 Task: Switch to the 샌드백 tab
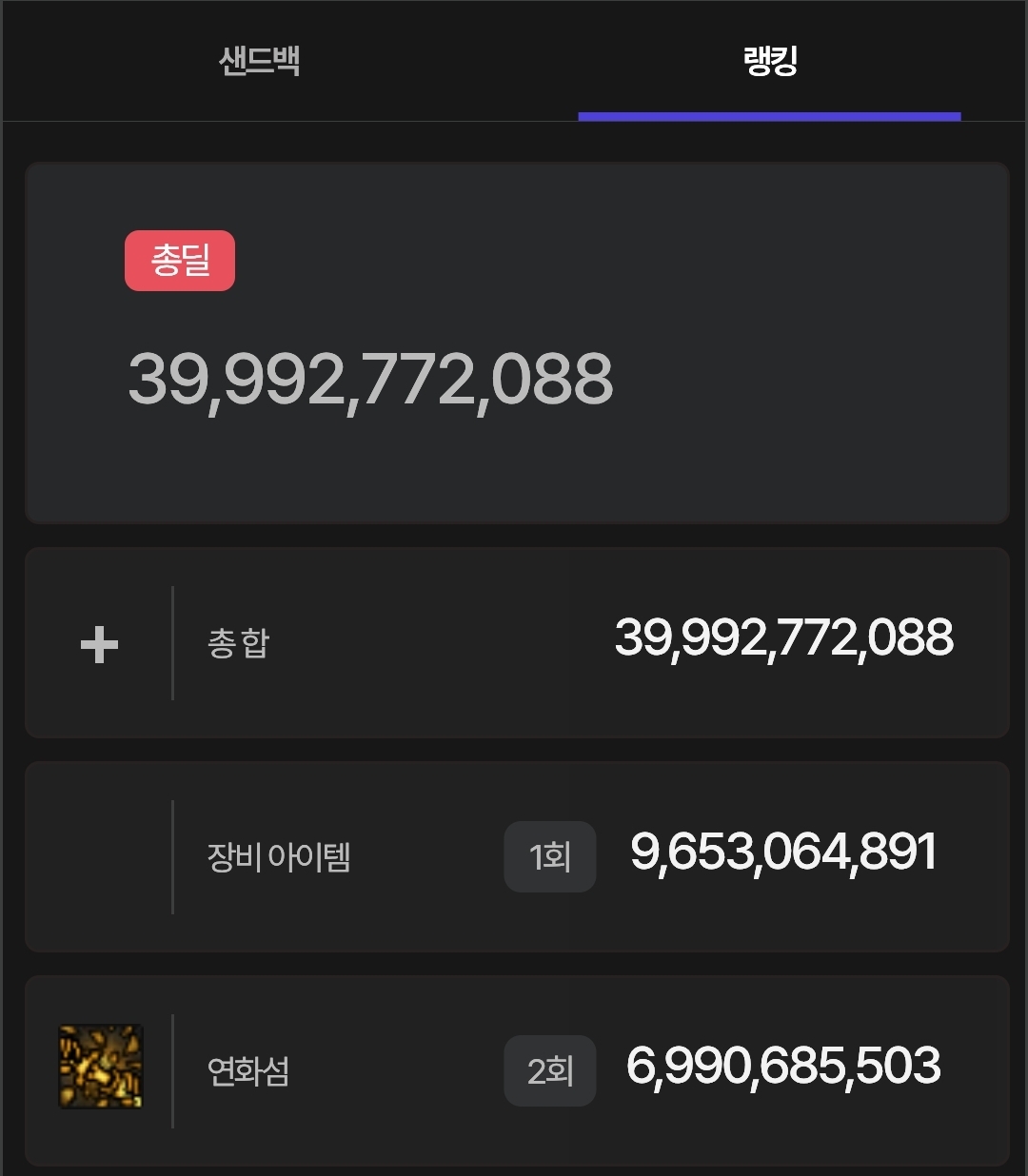pyautogui.click(x=259, y=62)
